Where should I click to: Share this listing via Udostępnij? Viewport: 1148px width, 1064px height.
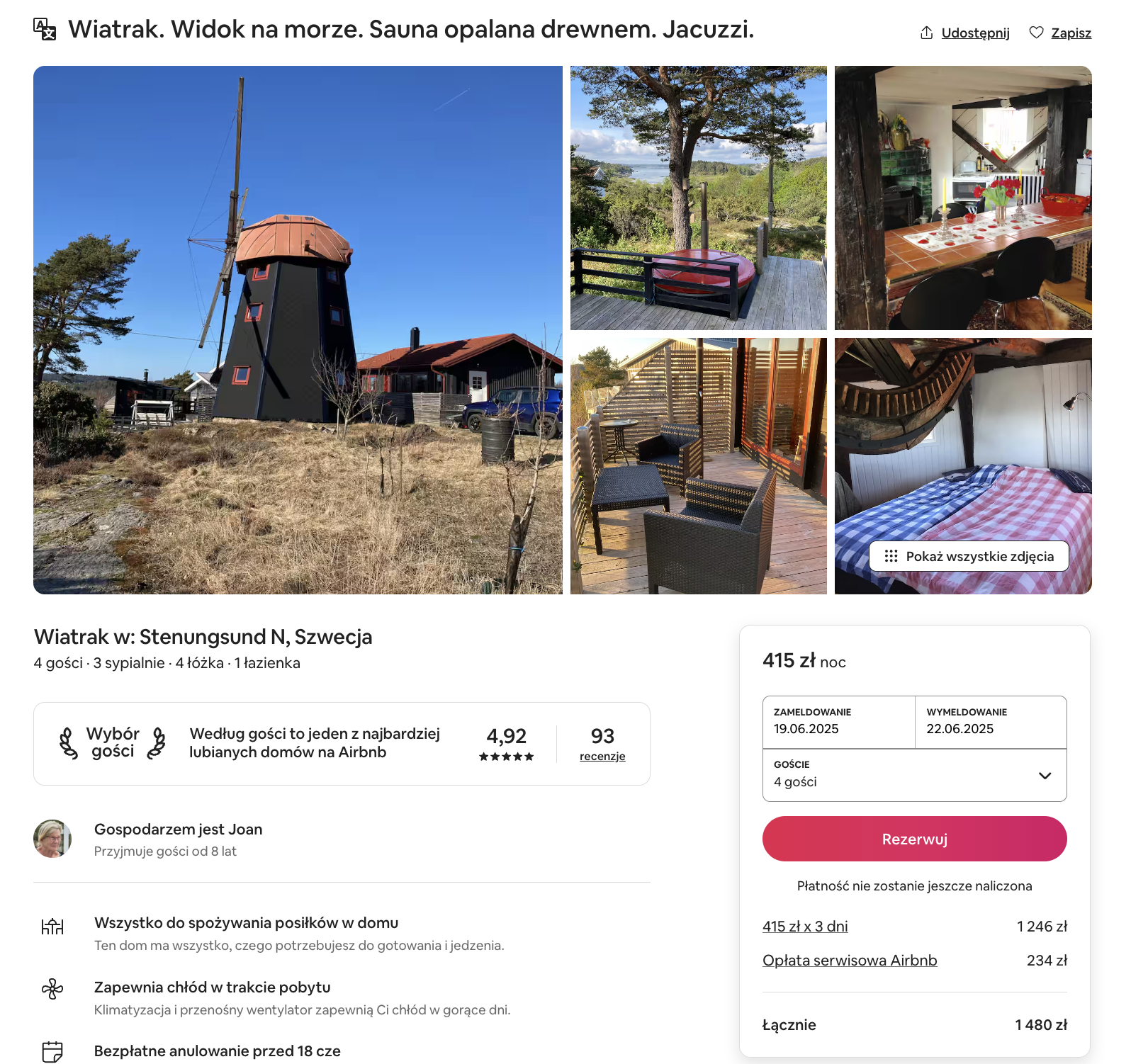coord(965,33)
